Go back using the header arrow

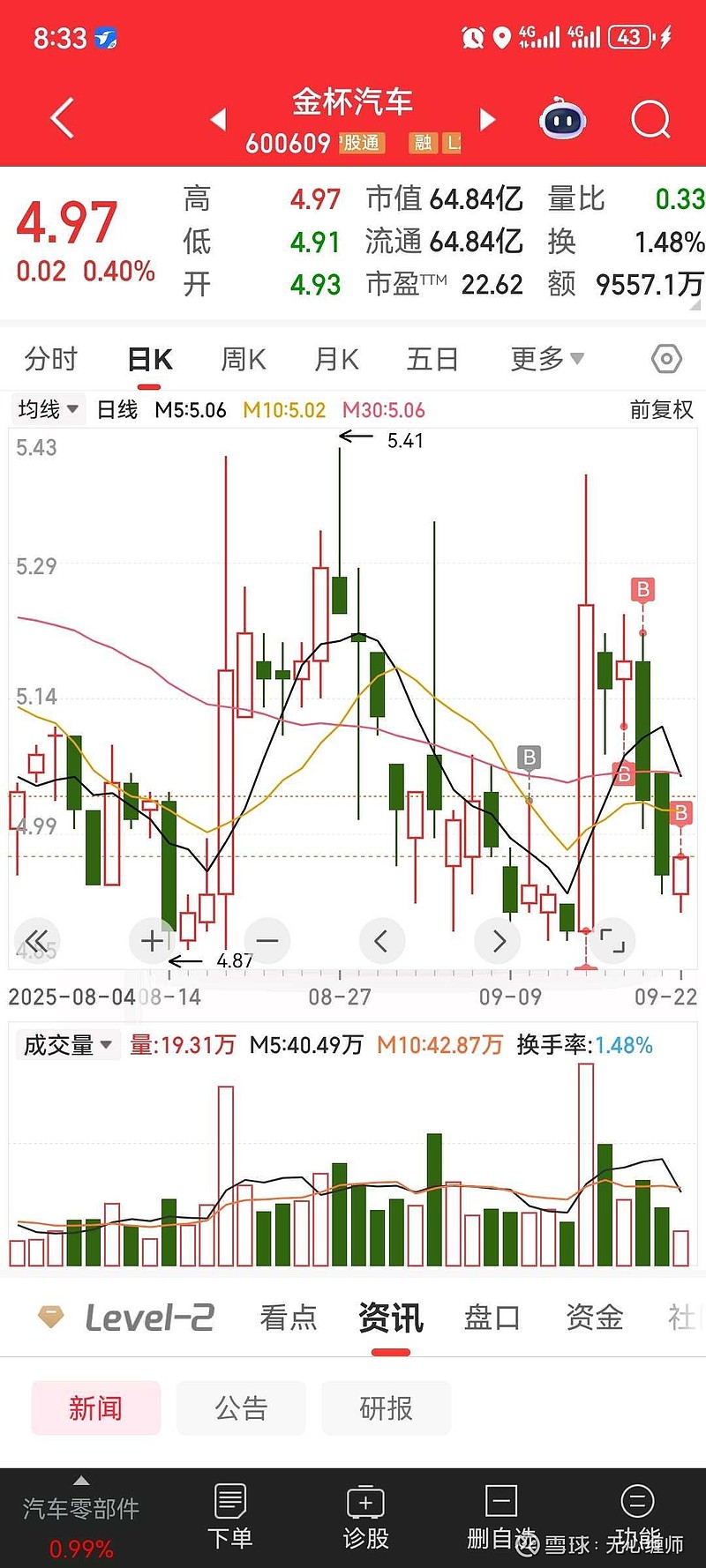point(62,118)
